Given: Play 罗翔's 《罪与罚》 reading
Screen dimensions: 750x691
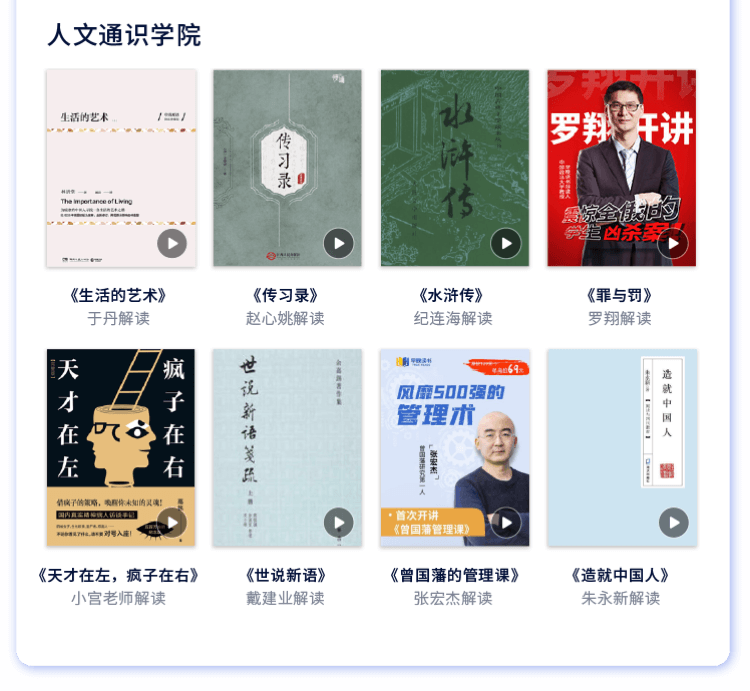Looking at the screenshot, I should click(672, 243).
